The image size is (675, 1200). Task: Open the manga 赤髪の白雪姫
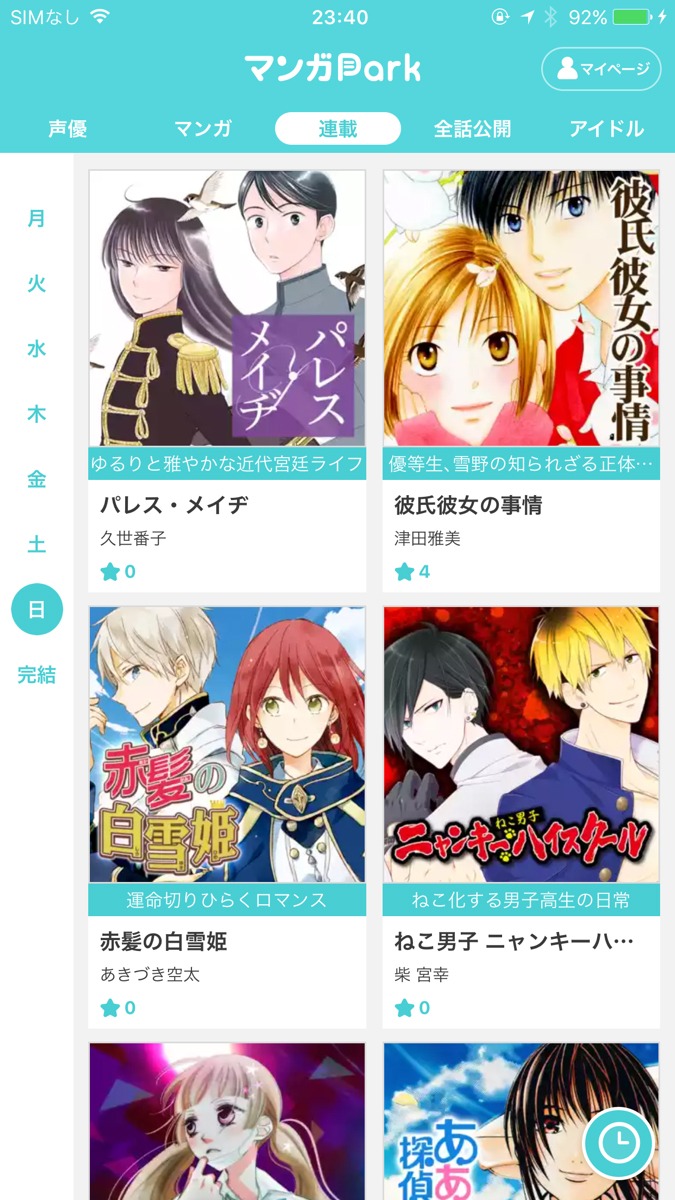[227, 816]
